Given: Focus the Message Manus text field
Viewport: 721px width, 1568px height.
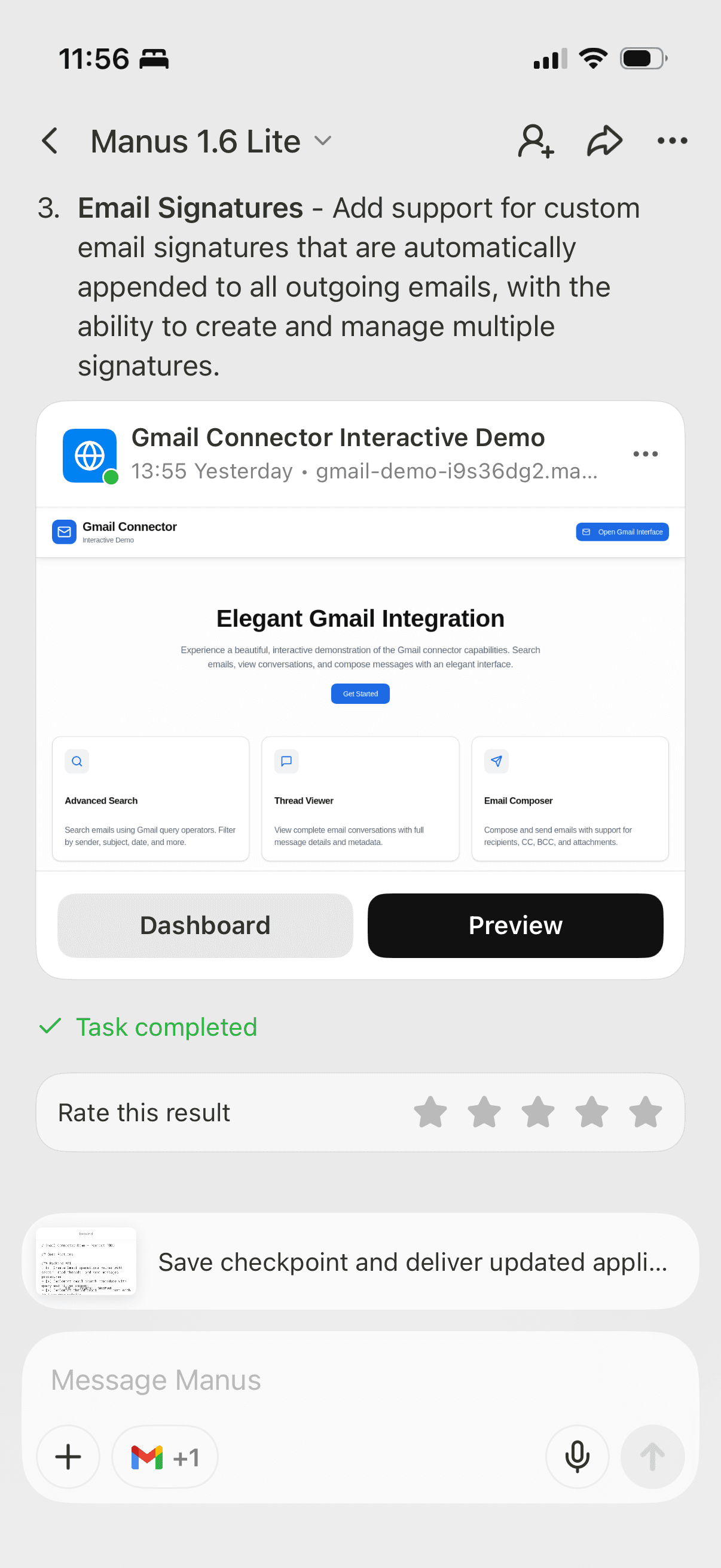Looking at the screenshot, I should pos(360,1380).
